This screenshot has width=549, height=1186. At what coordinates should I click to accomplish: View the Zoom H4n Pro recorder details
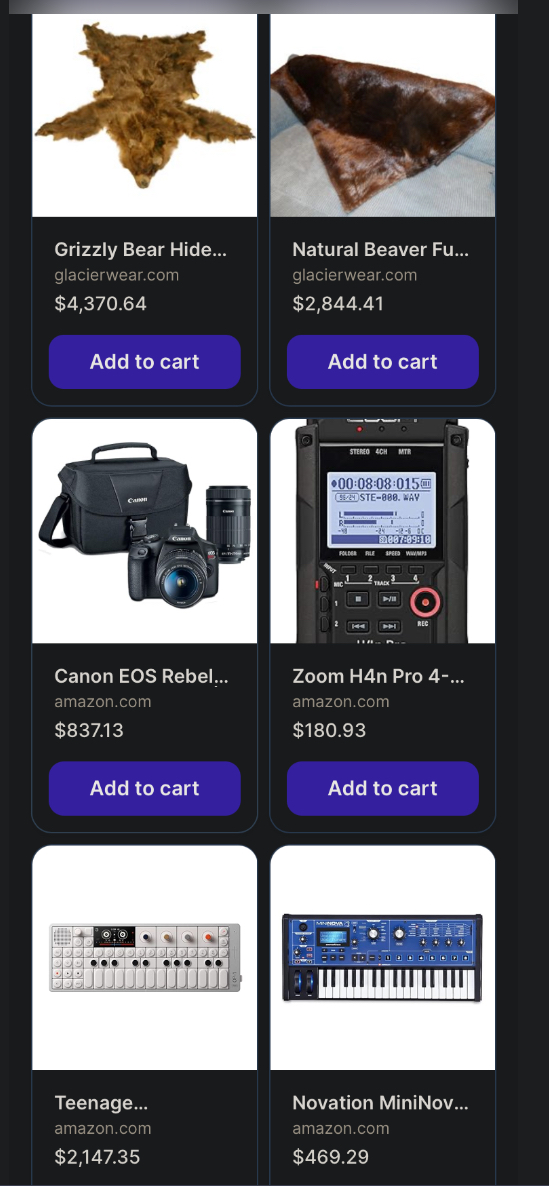point(383,625)
